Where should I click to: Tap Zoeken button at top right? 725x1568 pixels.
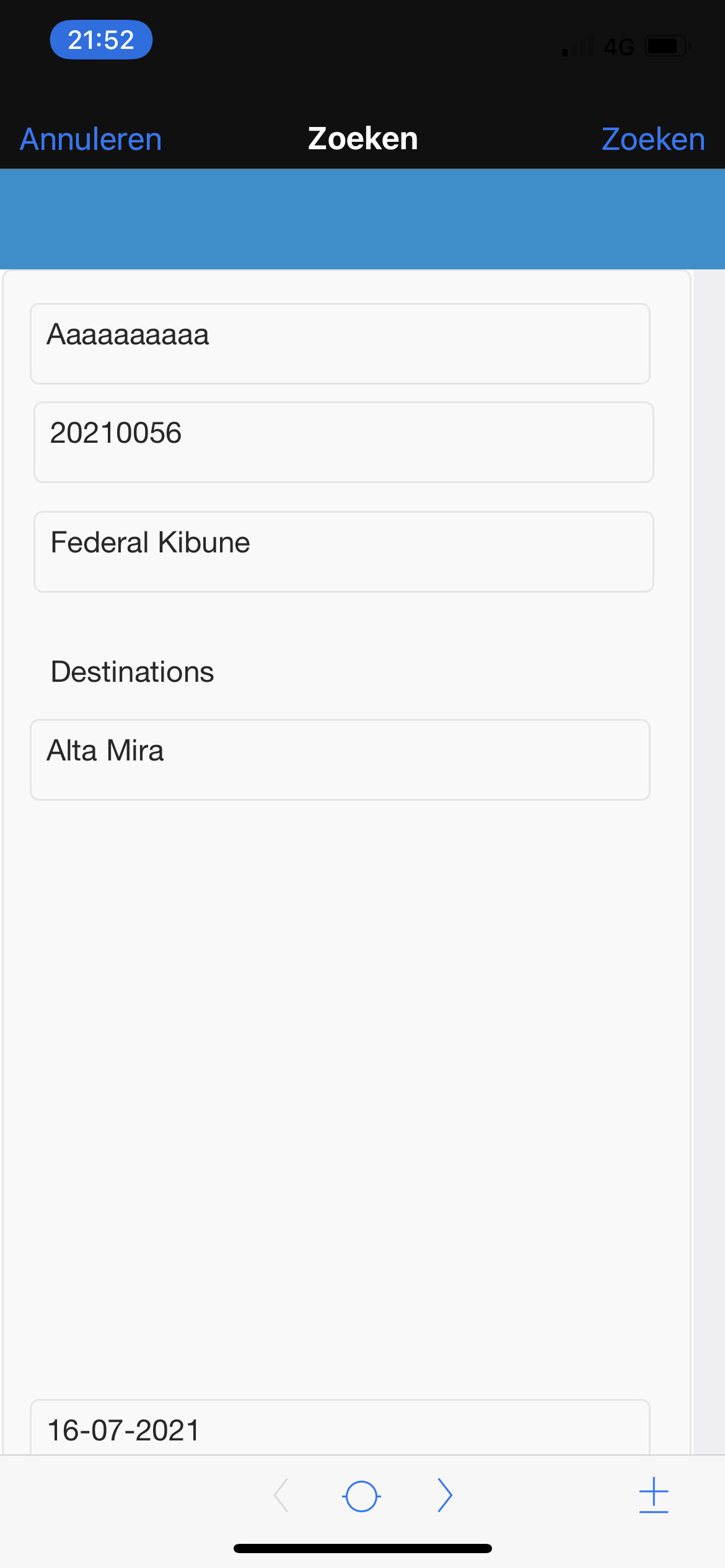pos(653,139)
